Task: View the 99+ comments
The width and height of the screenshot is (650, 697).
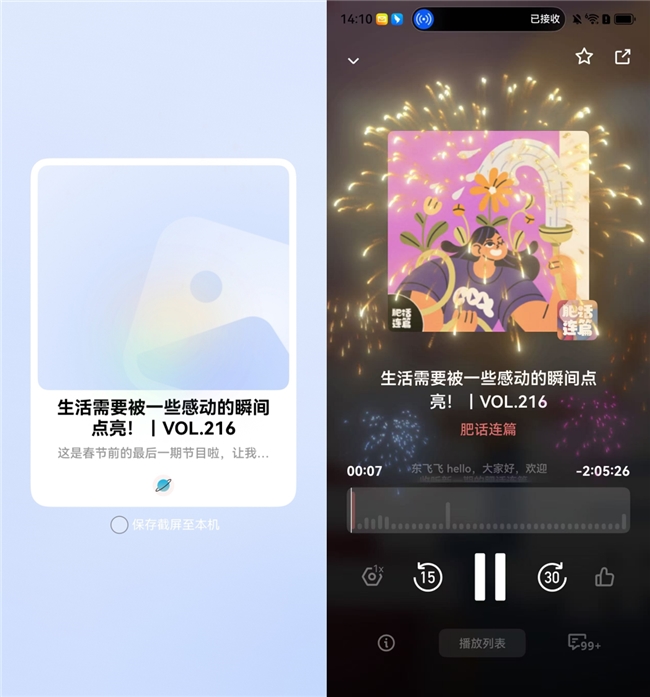Action: 583,643
